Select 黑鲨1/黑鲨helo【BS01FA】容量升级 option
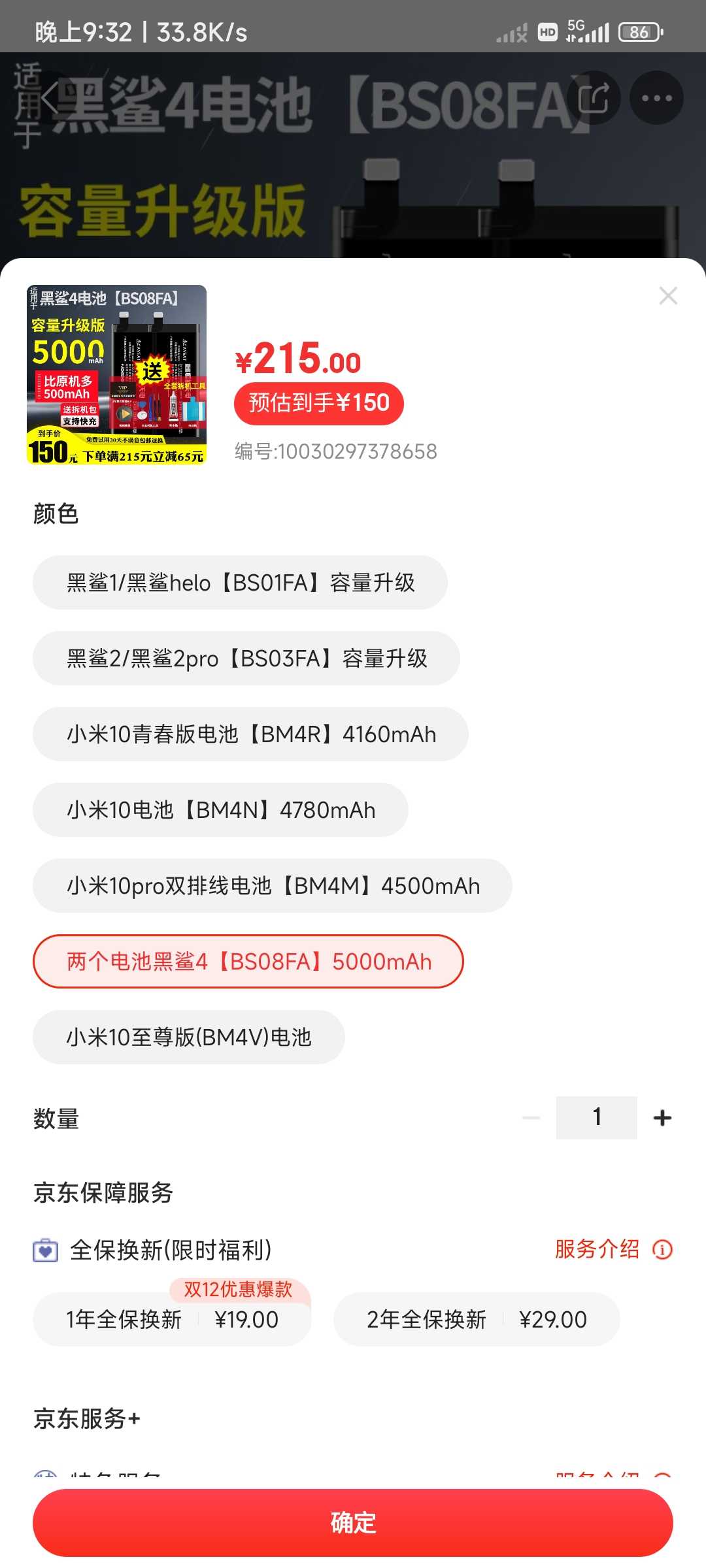Viewport: 706px width, 1568px height. tap(240, 583)
